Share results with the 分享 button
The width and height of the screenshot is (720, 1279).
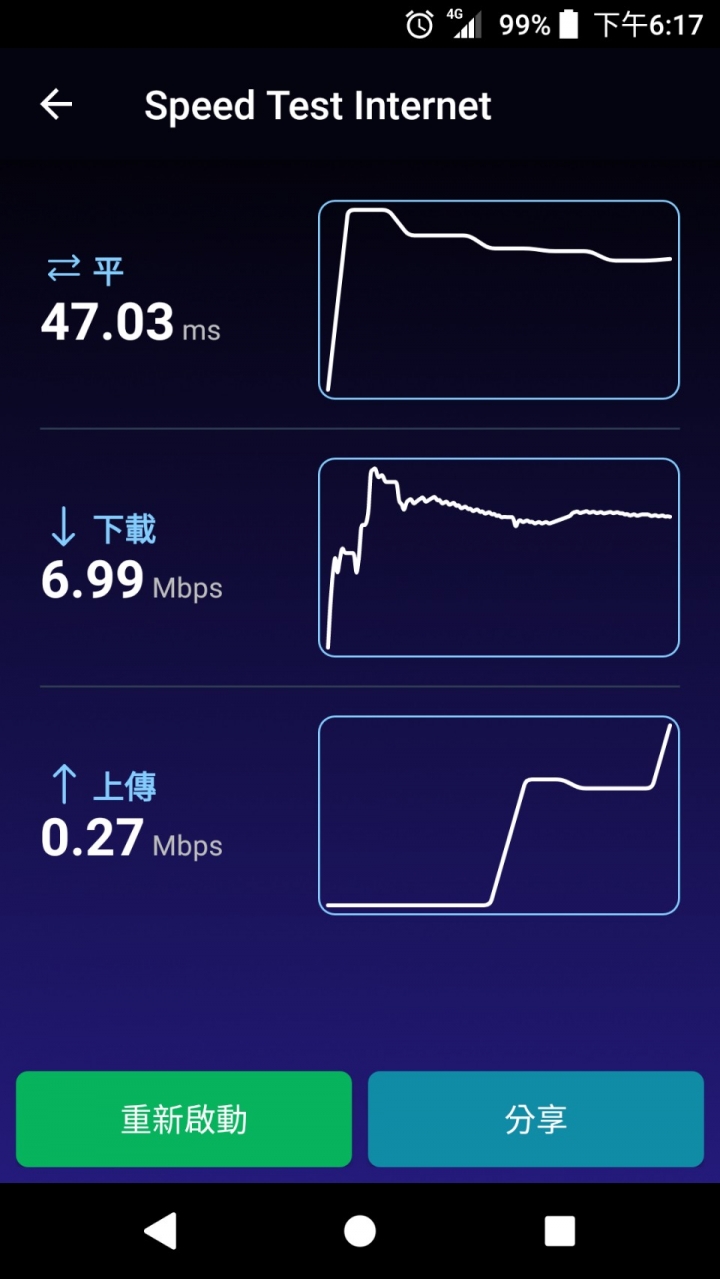pyautogui.click(x=536, y=1119)
